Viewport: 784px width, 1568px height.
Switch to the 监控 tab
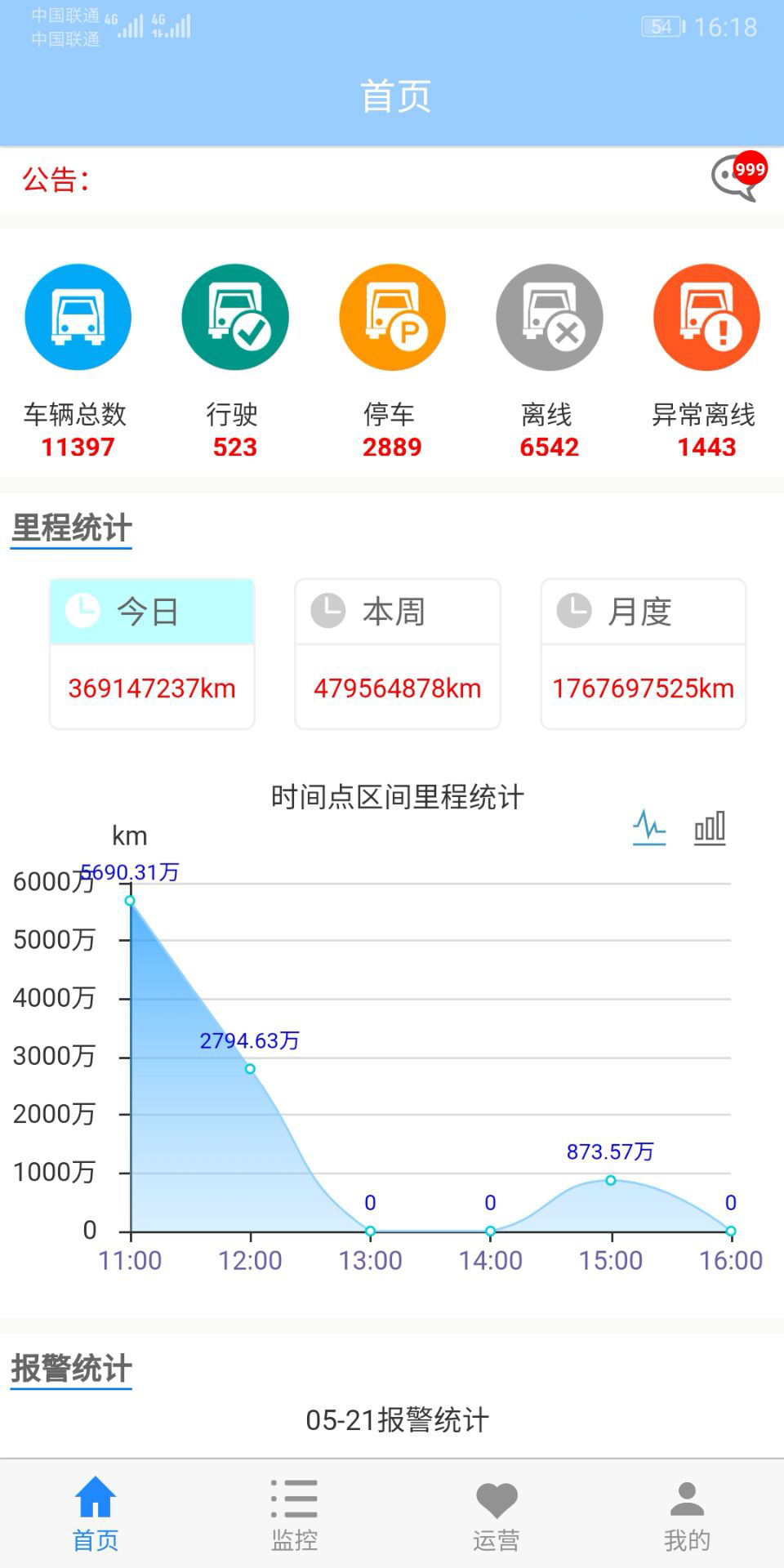(x=294, y=1513)
